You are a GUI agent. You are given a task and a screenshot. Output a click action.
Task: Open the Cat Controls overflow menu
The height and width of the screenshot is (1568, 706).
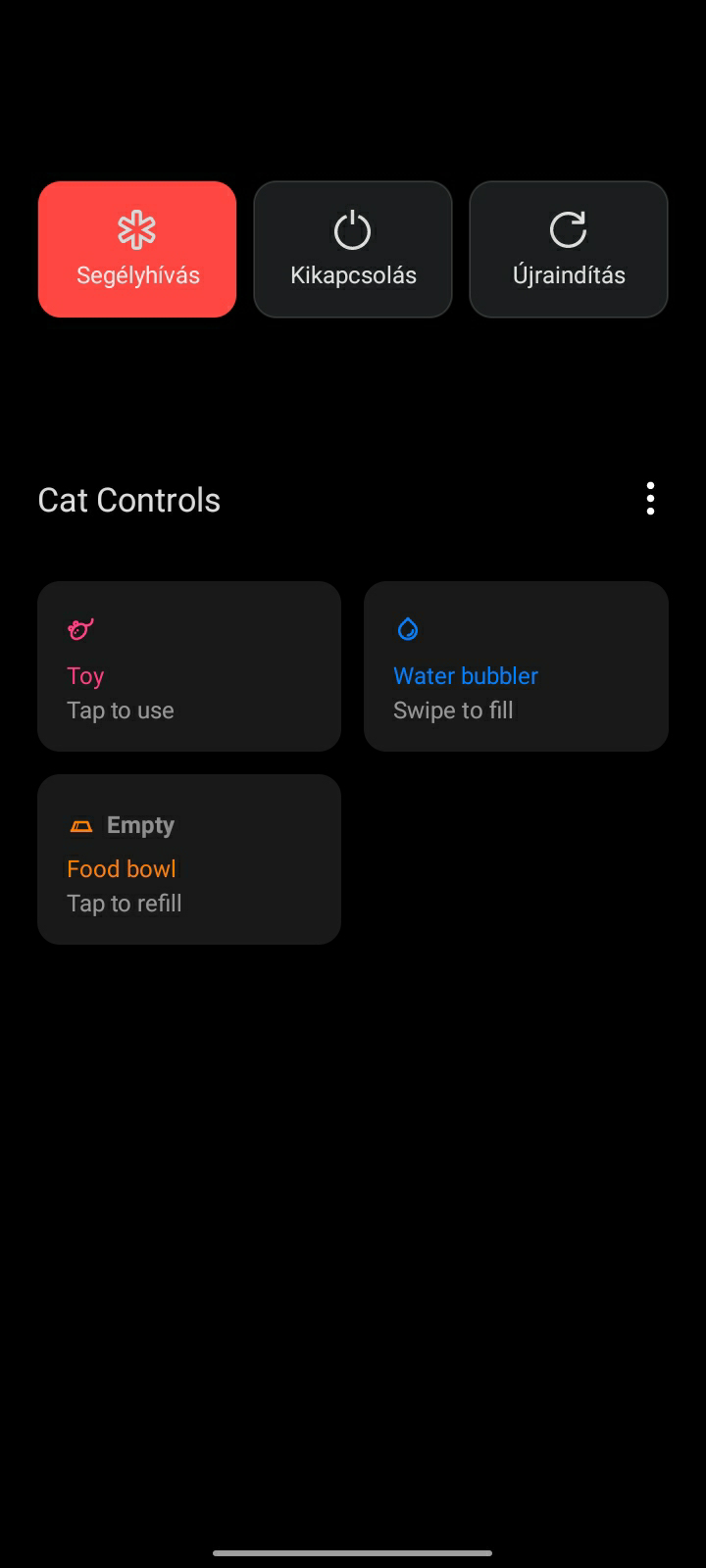(650, 499)
